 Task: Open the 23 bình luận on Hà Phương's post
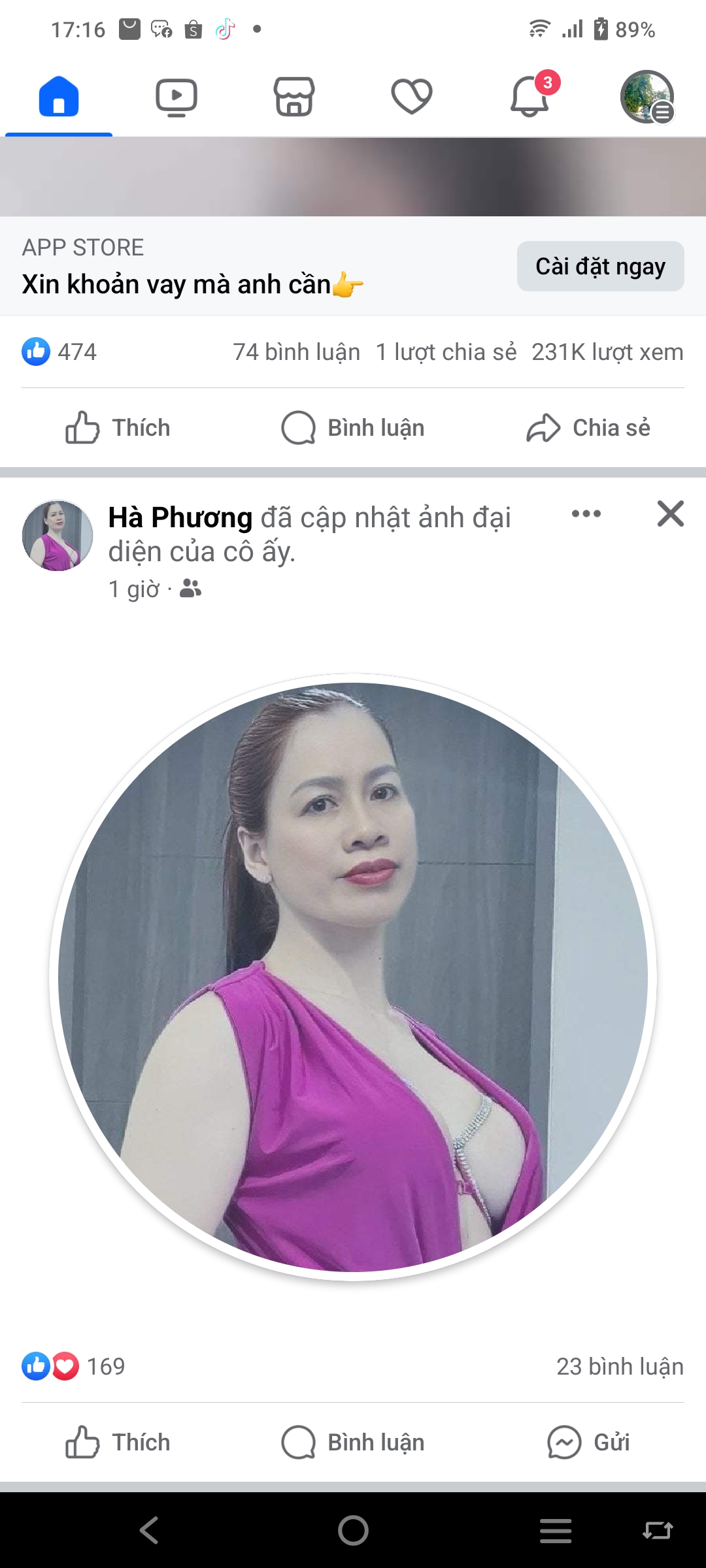pos(619,1366)
